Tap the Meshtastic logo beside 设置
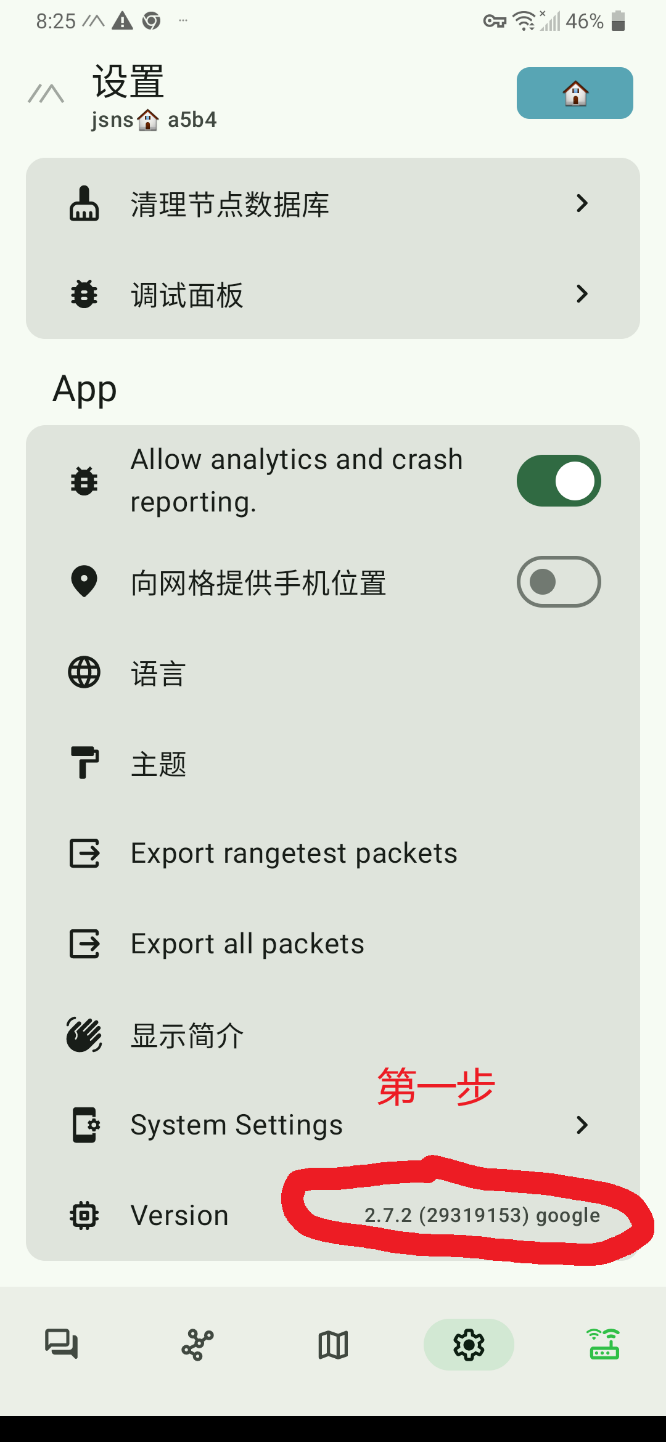 pyautogui.click(x=46, y=95)
